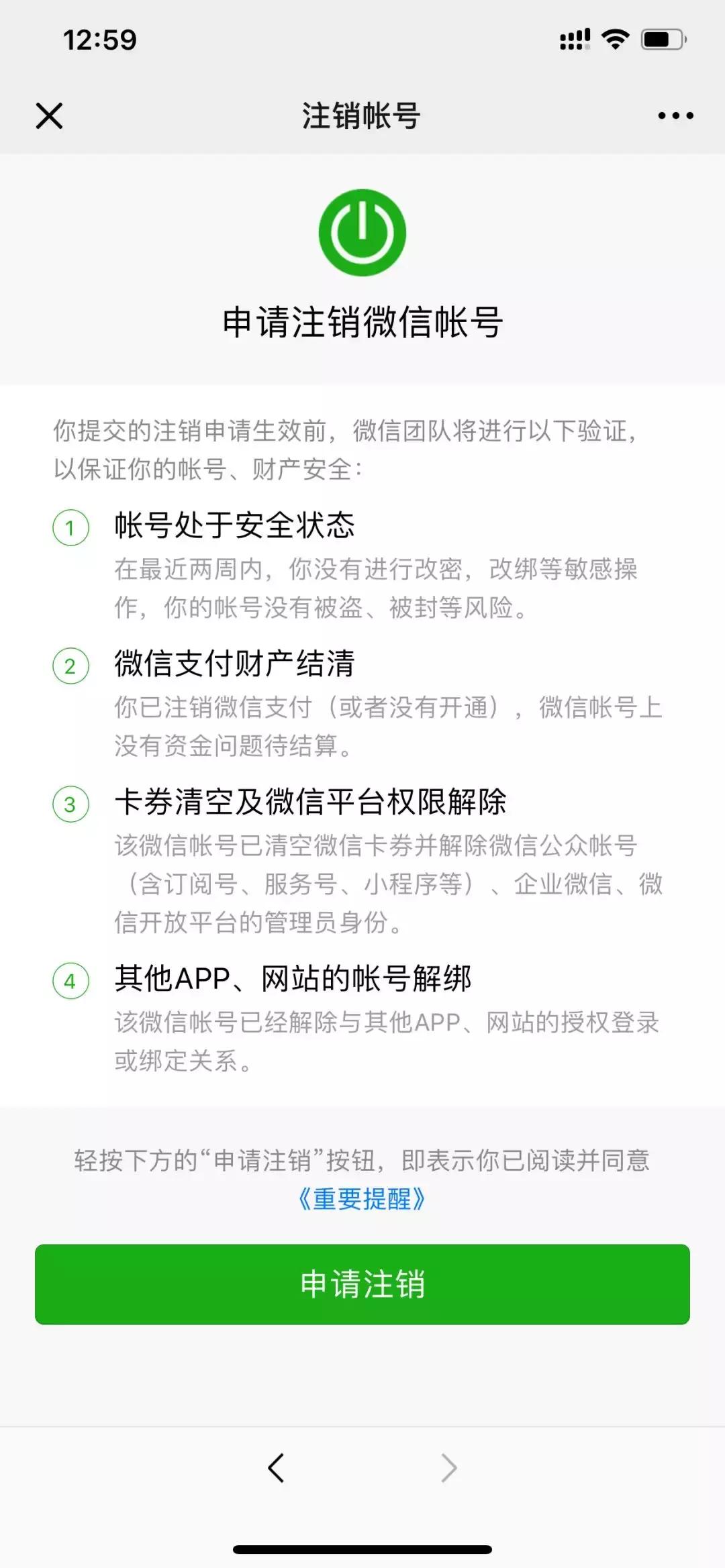Tap the X to exit 注销帐号 page

[x=50, y=115]
